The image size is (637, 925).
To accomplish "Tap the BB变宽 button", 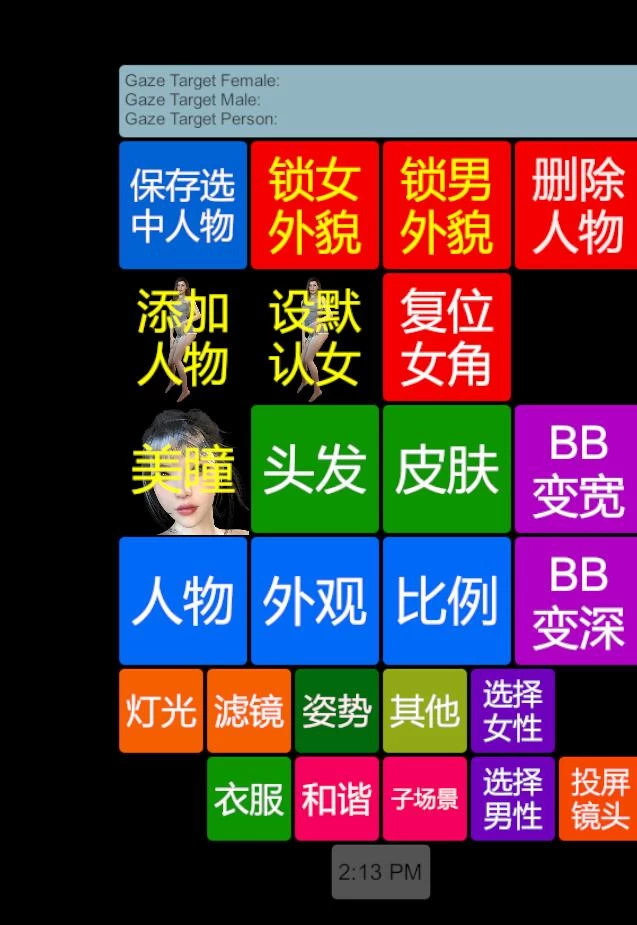I will tap(576, 469).
